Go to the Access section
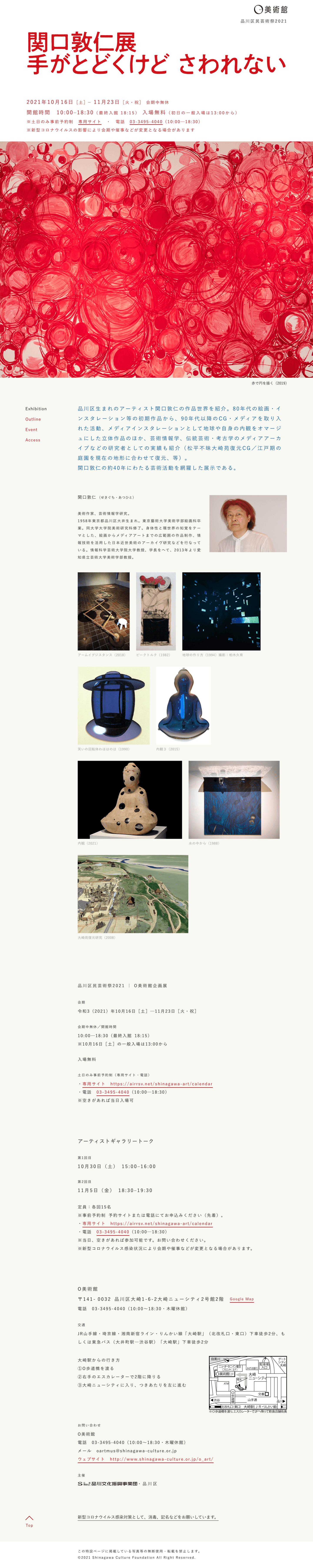Viewport: 313px width, 1568px height. 33,439
